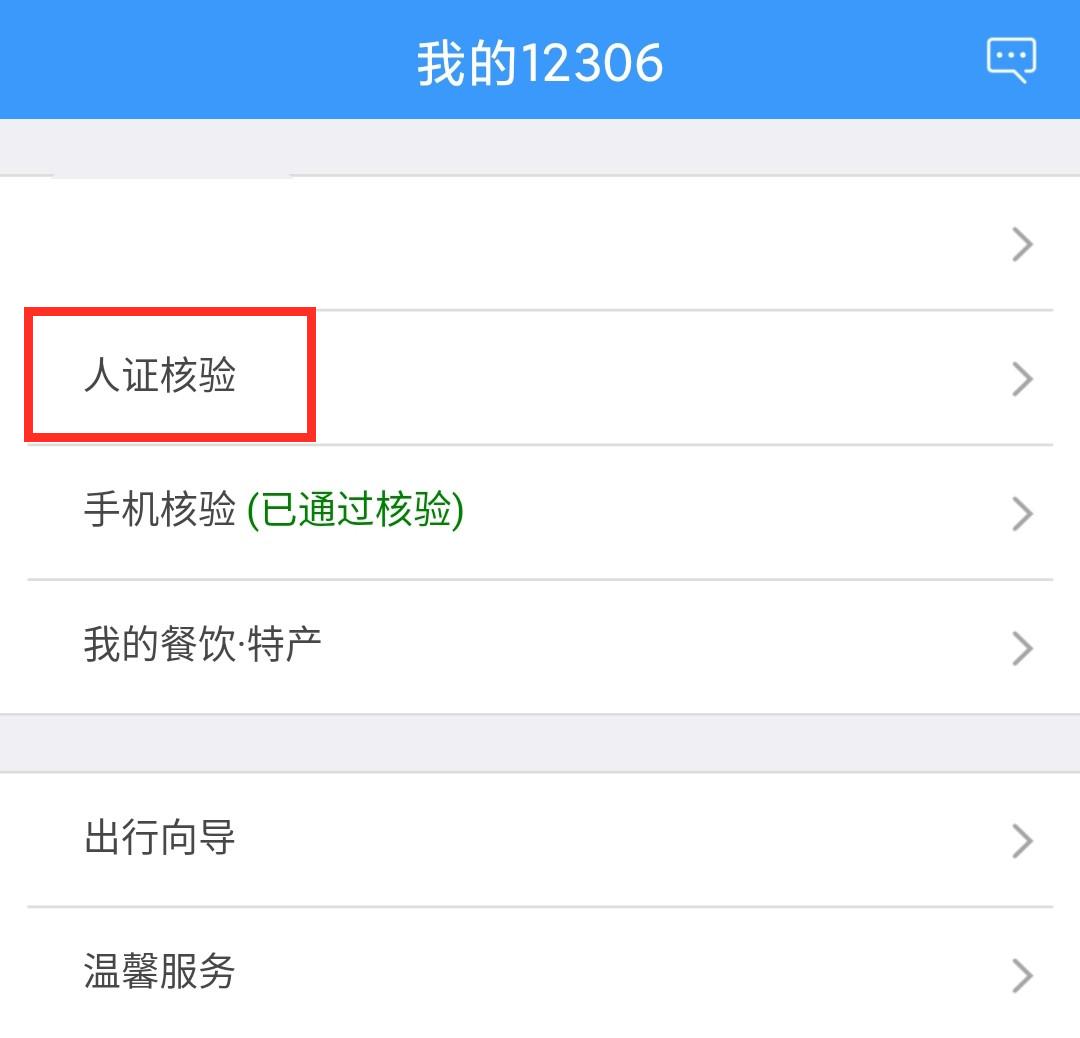
Task: Open 手机核验 phone verification
Action: tap(540, 512)
